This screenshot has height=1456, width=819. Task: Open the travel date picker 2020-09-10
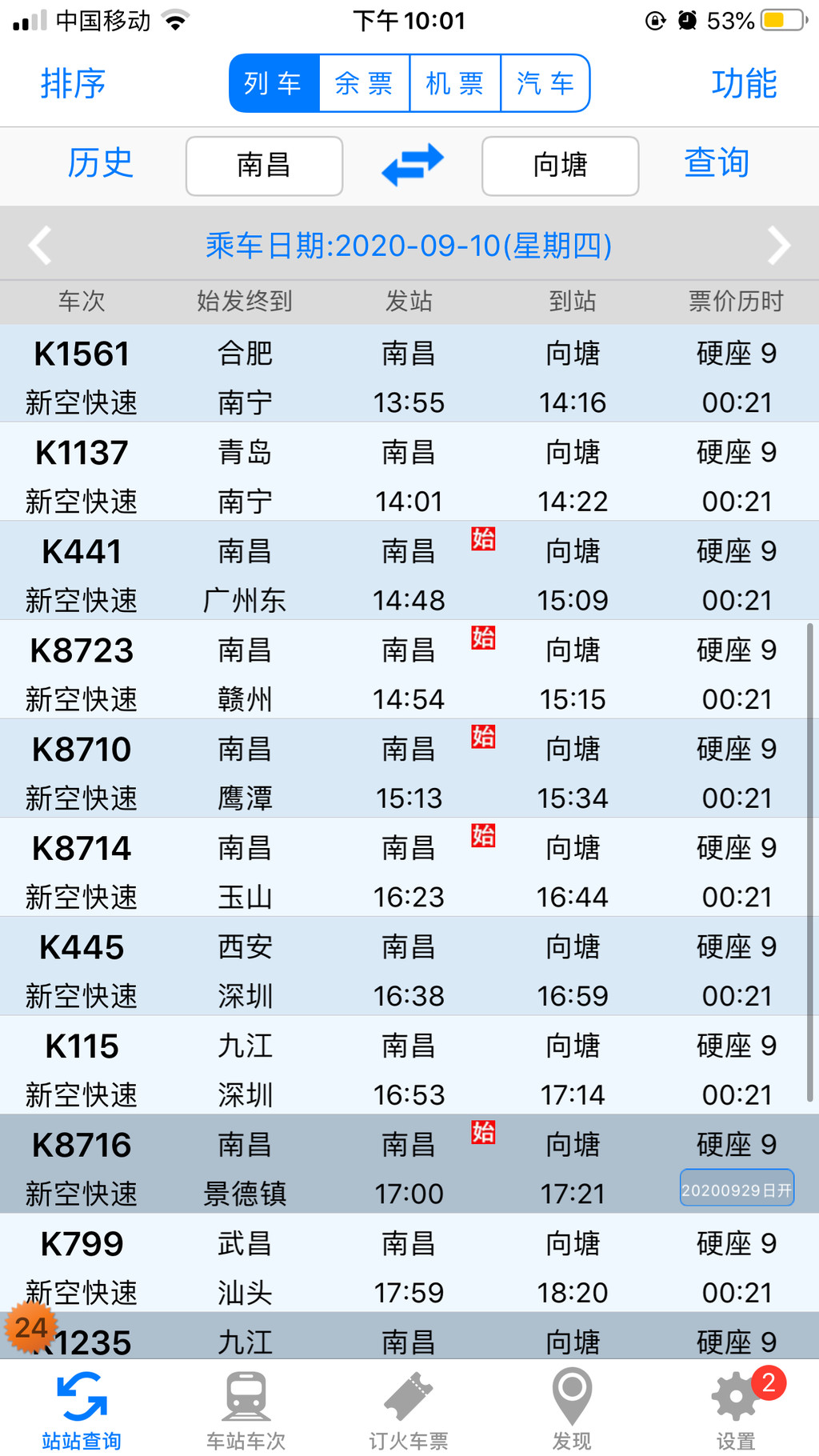(409, 246)
